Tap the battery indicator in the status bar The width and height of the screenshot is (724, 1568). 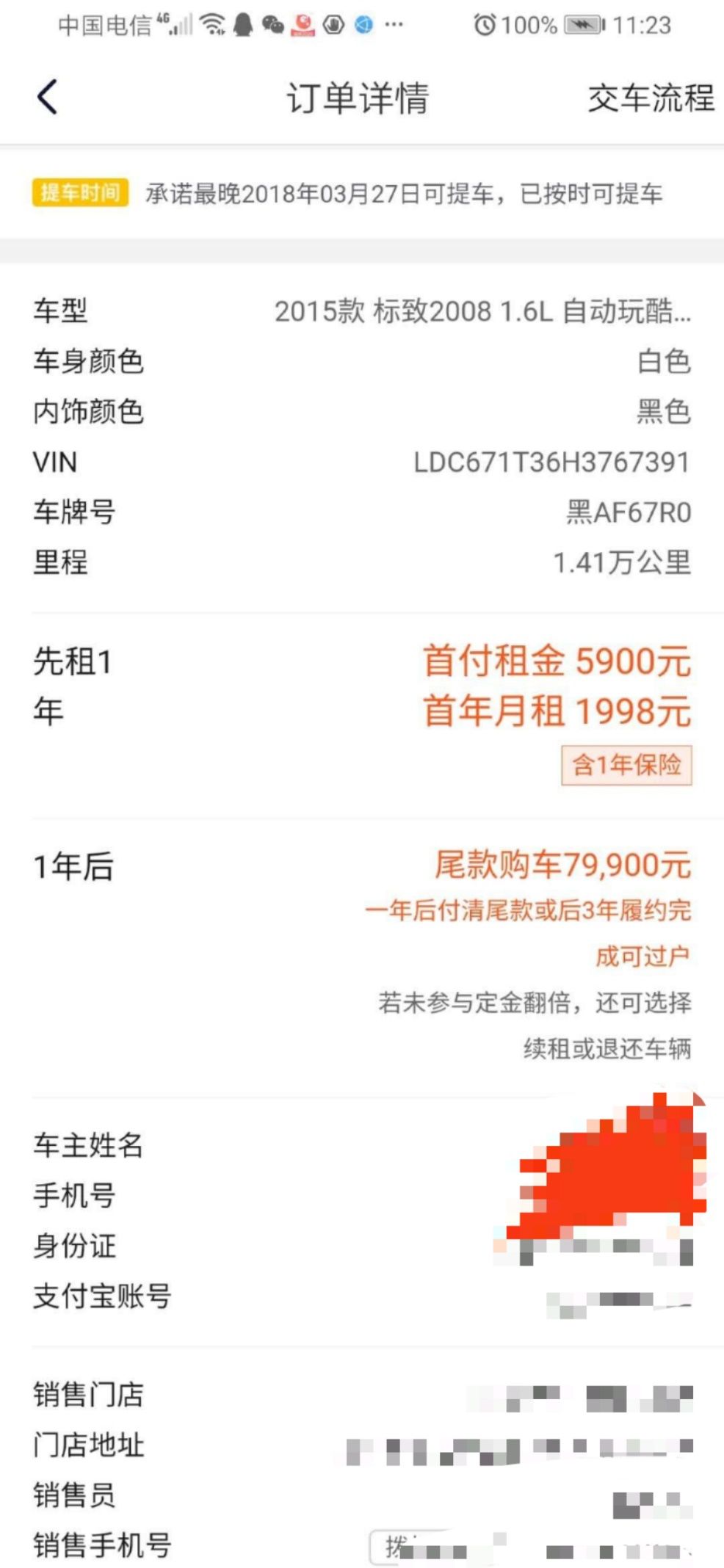(x=582, y=24)
